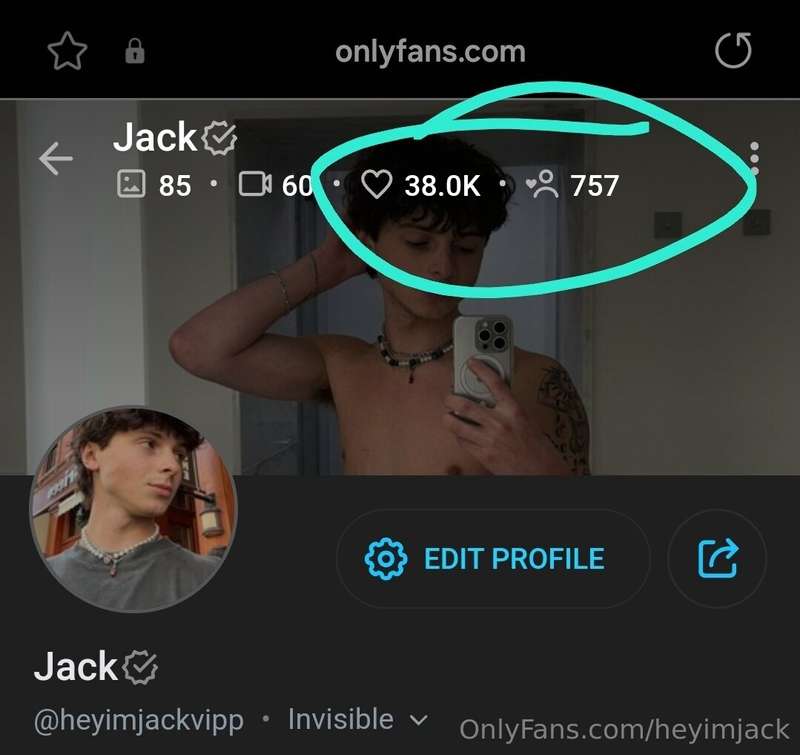This screenshot has height=755, width=800.
Task: Tap the onlyfans.com address bar
Action: click(430, 53)
